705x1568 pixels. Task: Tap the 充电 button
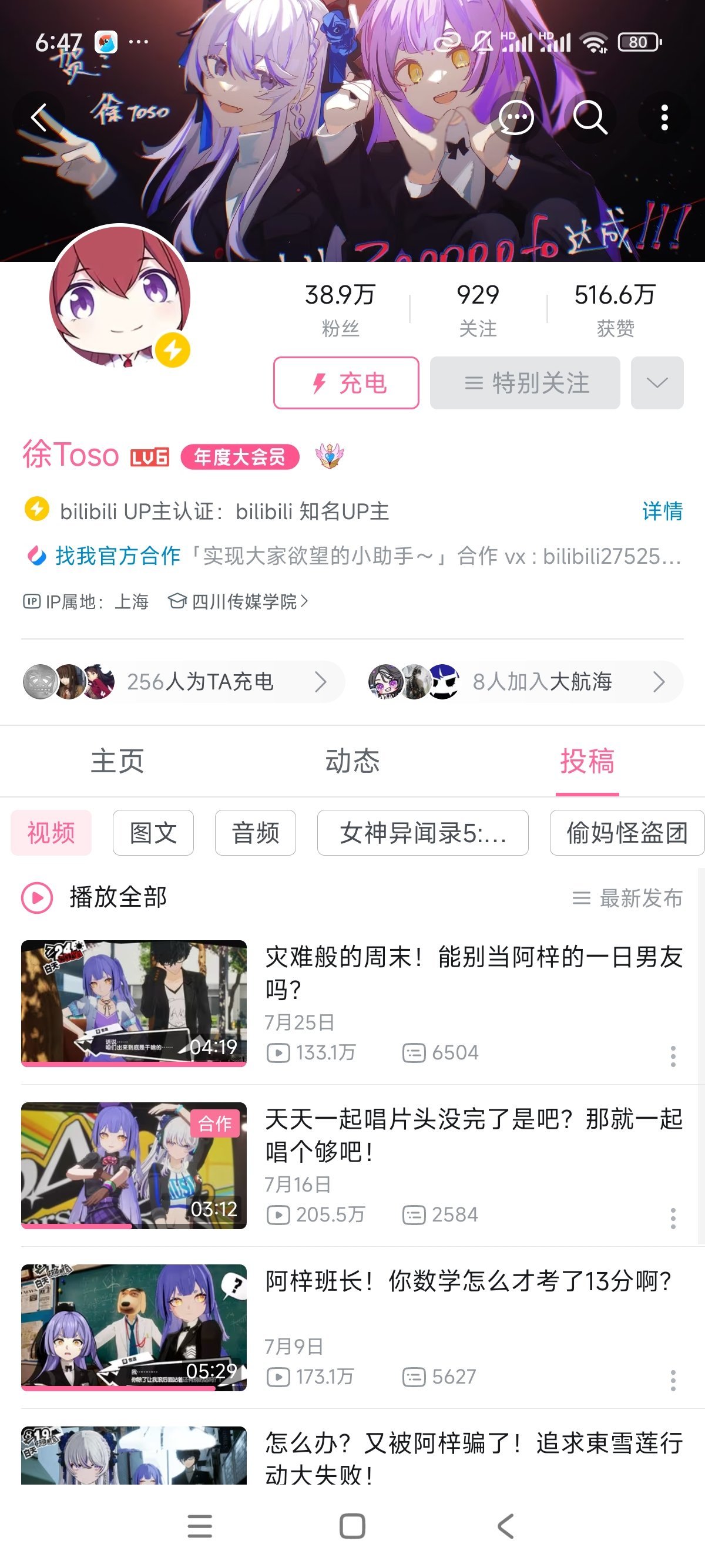click(346, 383)
